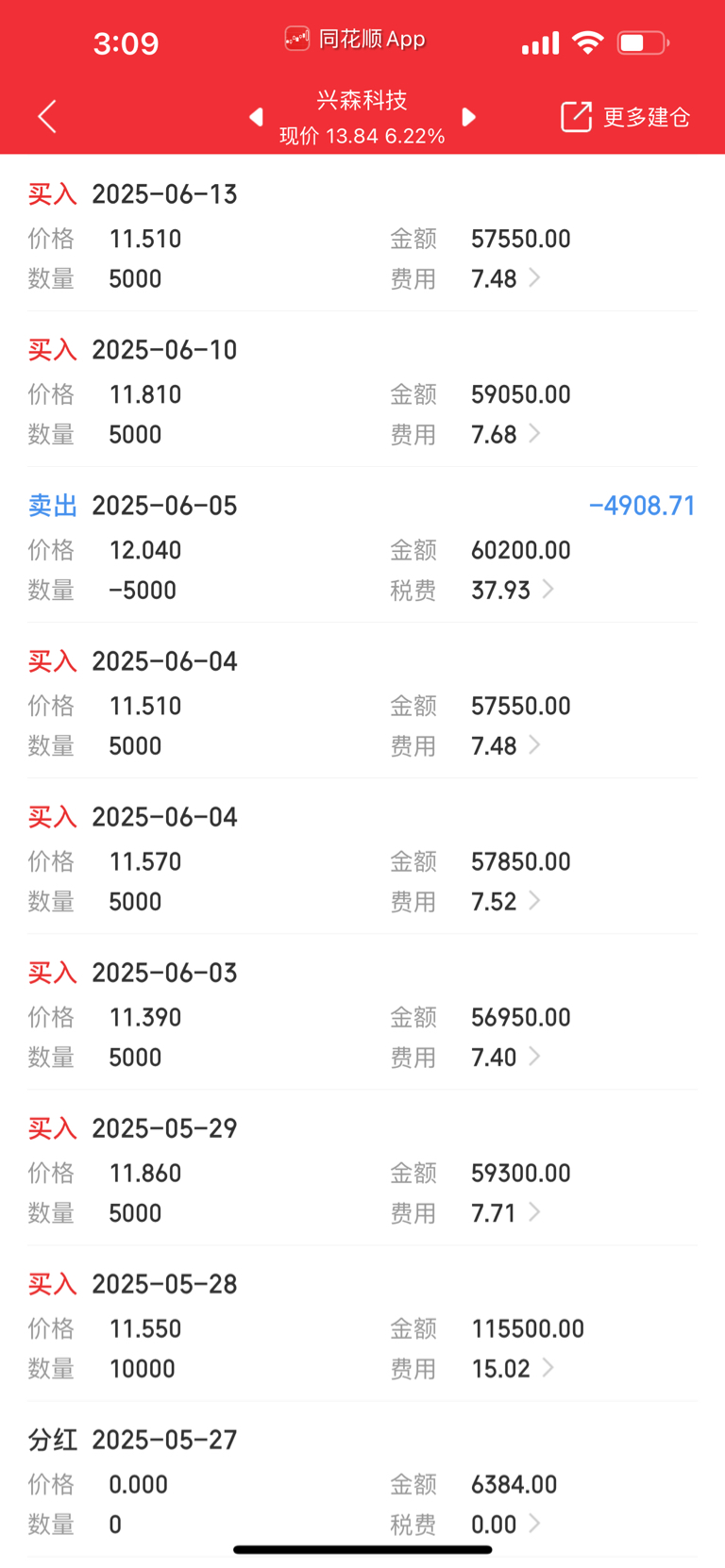Image resolution: width=725 pixels, height=1568 pixels.
Task: Switch to the next stock with right arrow
Action: (x=468, y=117)
